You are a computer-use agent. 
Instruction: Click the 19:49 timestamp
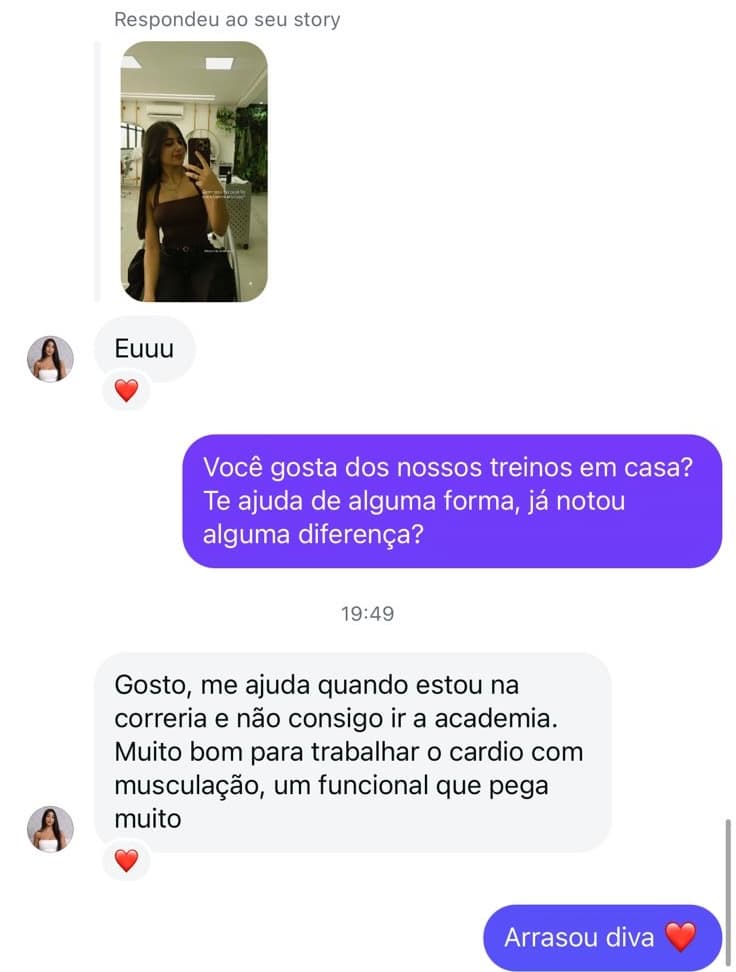coord(367,613)
